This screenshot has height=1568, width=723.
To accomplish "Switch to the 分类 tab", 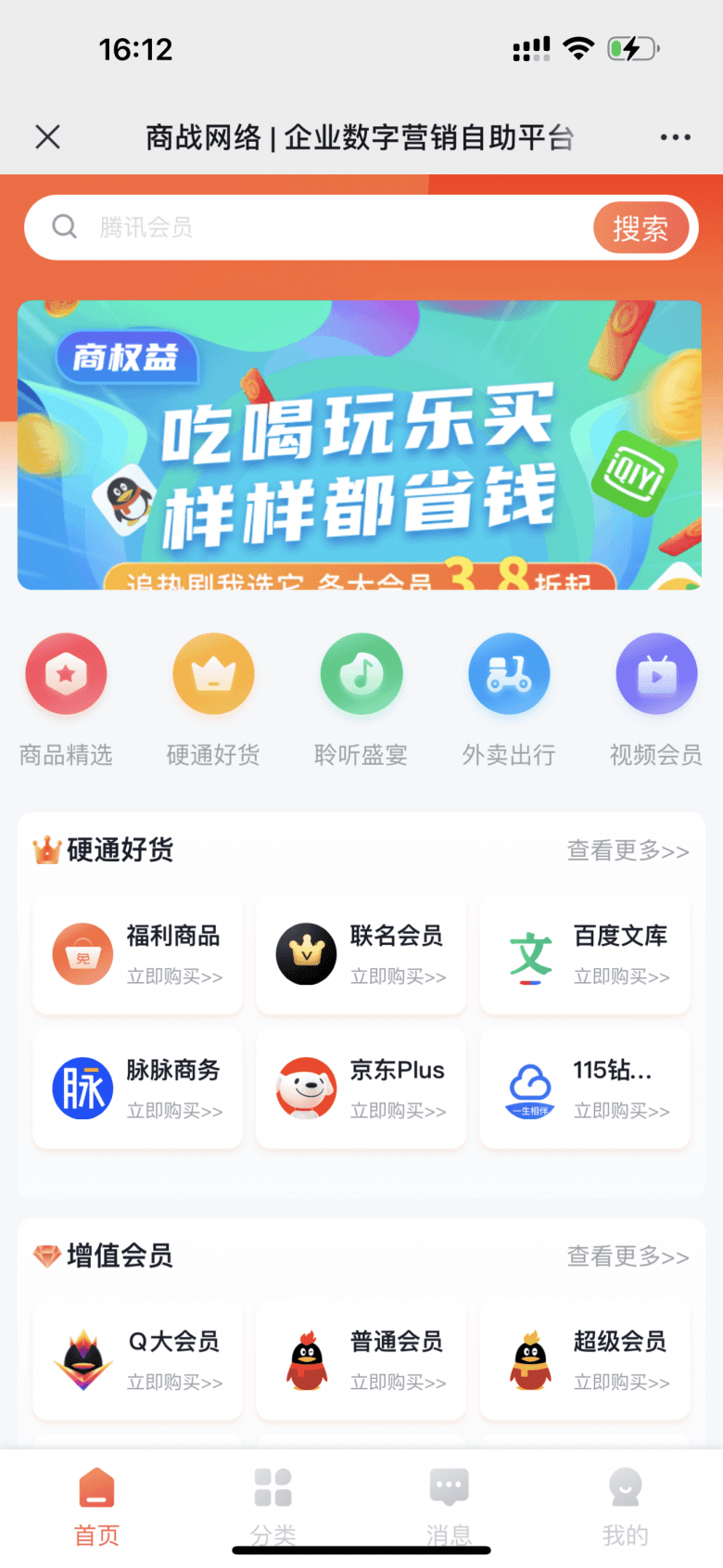I will point(273,1504).
